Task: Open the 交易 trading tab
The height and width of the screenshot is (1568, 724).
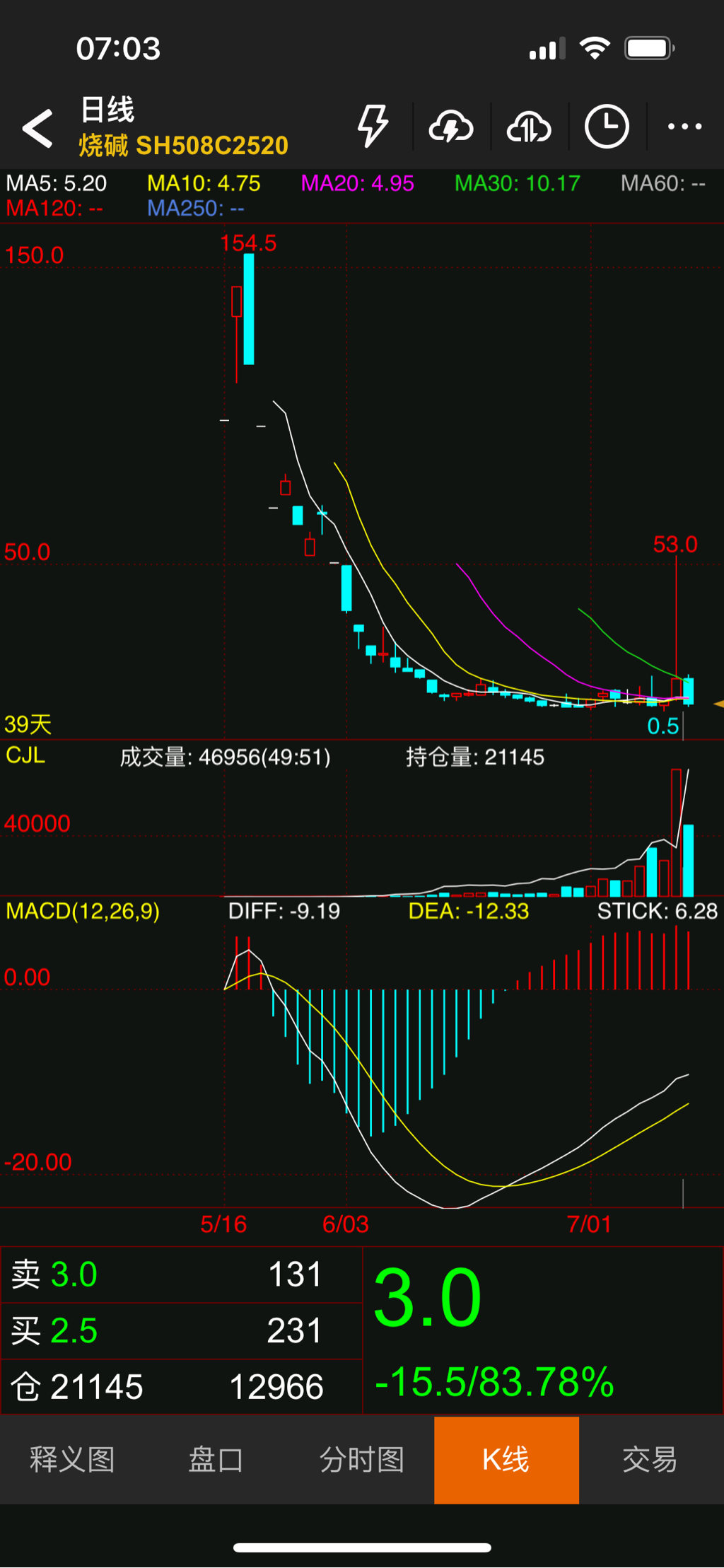Action: [650, 1460]
